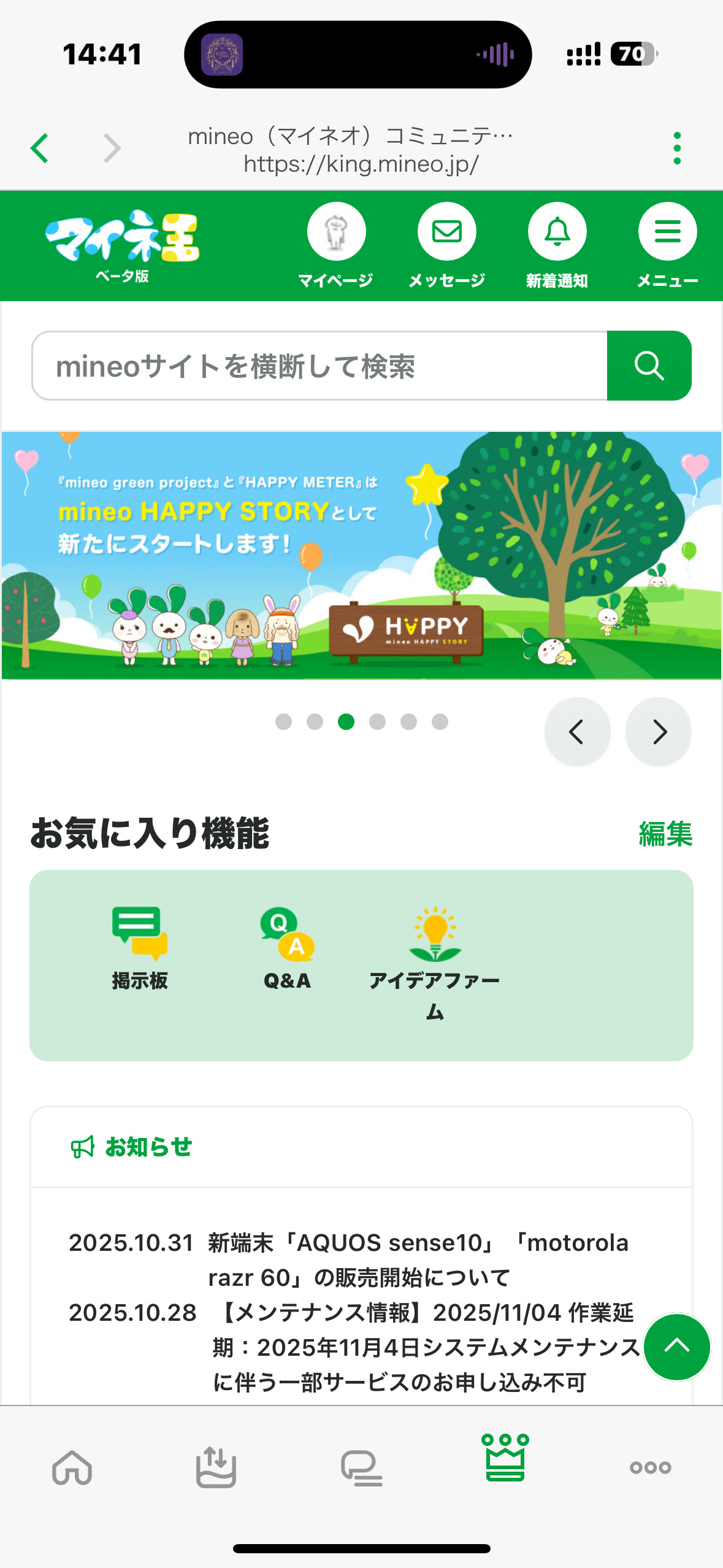The width and height of the screenshot is (723, 1568).
Task: Open the mineo HAPPY STORY banner
Action: [x=361, y=555]
